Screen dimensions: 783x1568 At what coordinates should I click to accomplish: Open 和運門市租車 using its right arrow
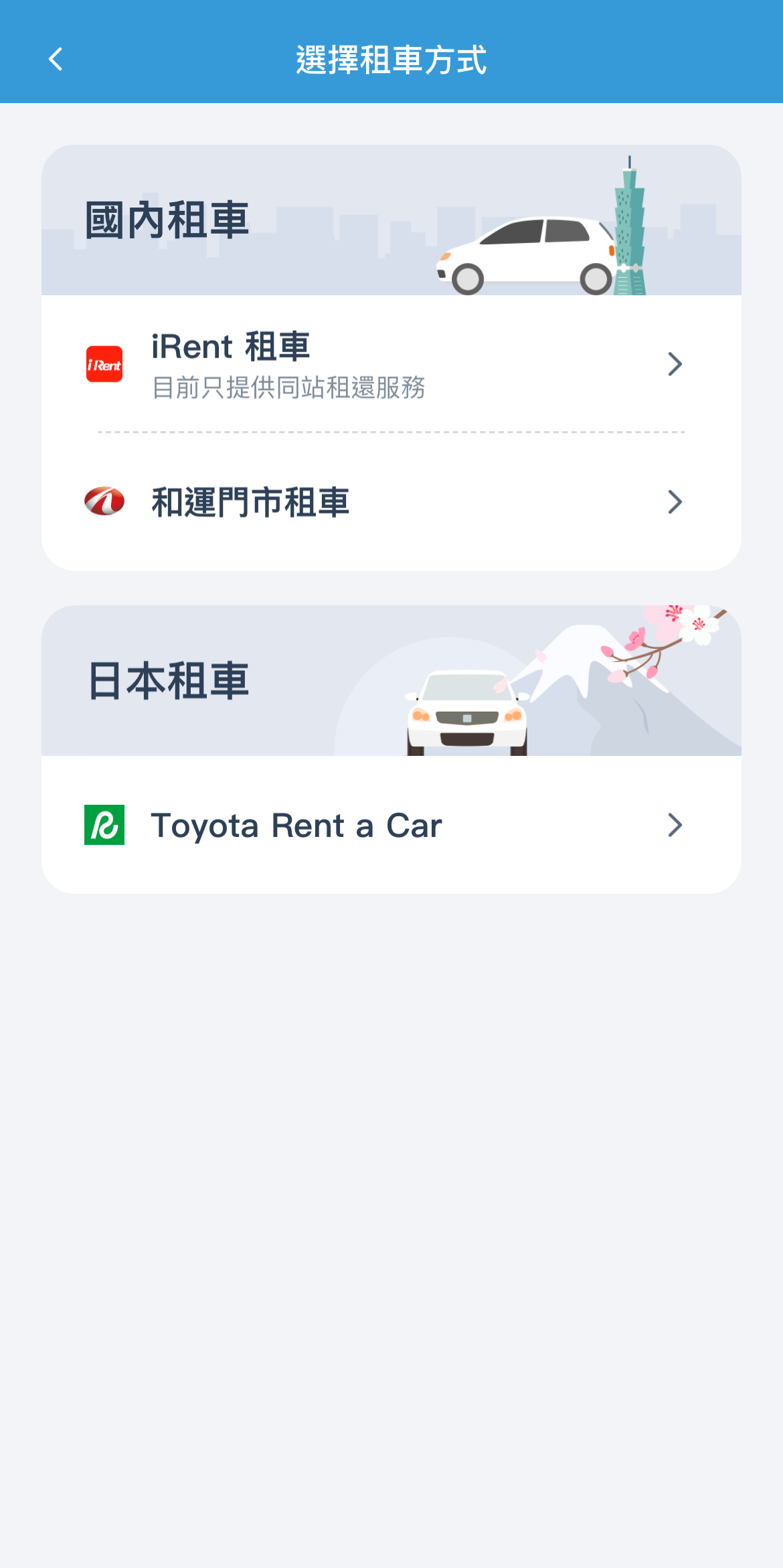coord(674,501)
